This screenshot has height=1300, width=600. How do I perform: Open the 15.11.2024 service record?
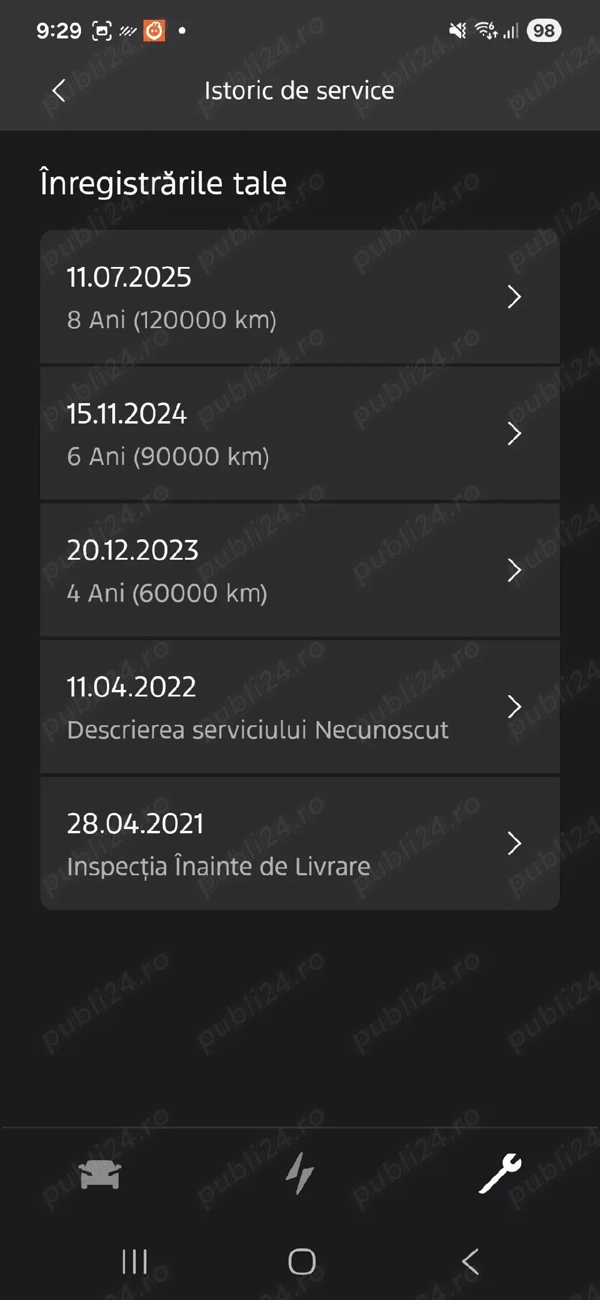tap(300, 434)
